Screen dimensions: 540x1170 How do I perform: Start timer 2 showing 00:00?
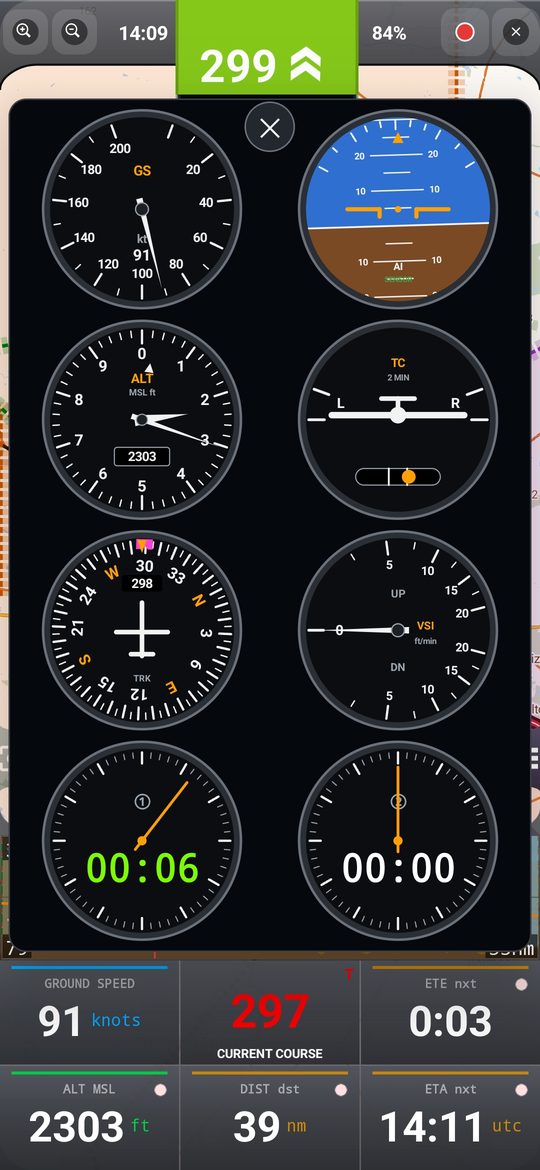pyautogui.click(x=398, y=841)
